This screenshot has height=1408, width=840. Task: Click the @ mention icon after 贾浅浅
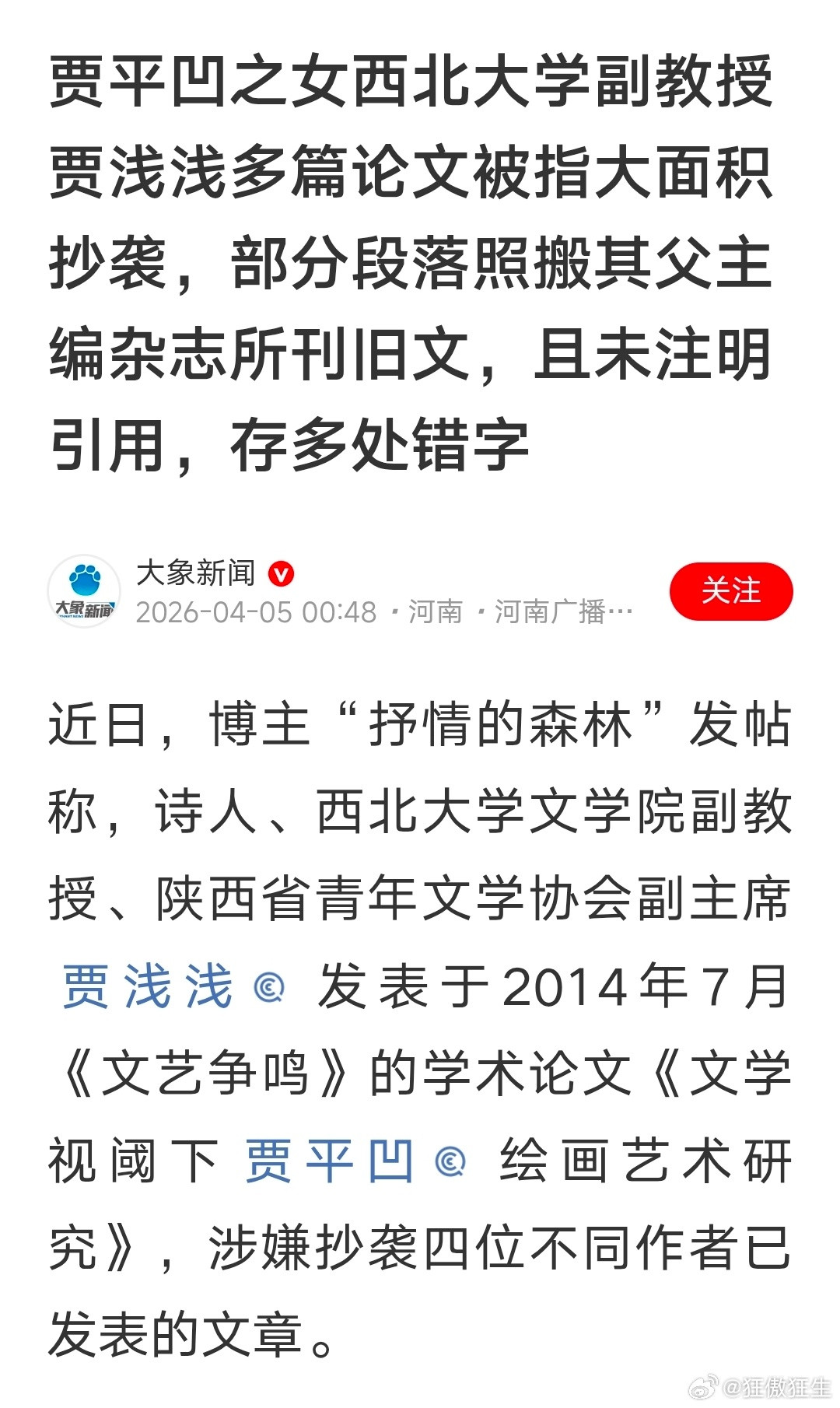(268, 986)
